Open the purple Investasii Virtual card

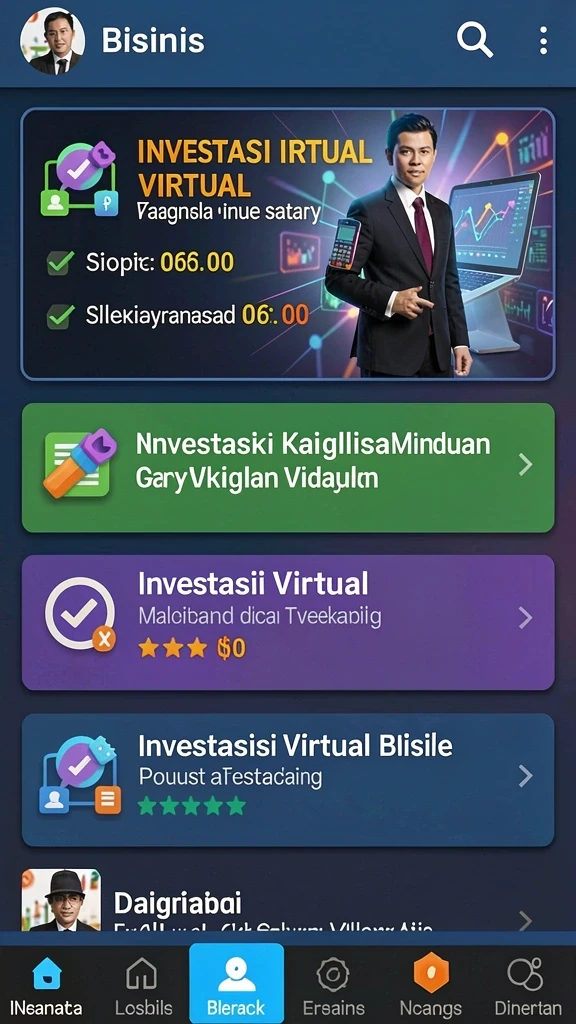click(x=288, y=622)
